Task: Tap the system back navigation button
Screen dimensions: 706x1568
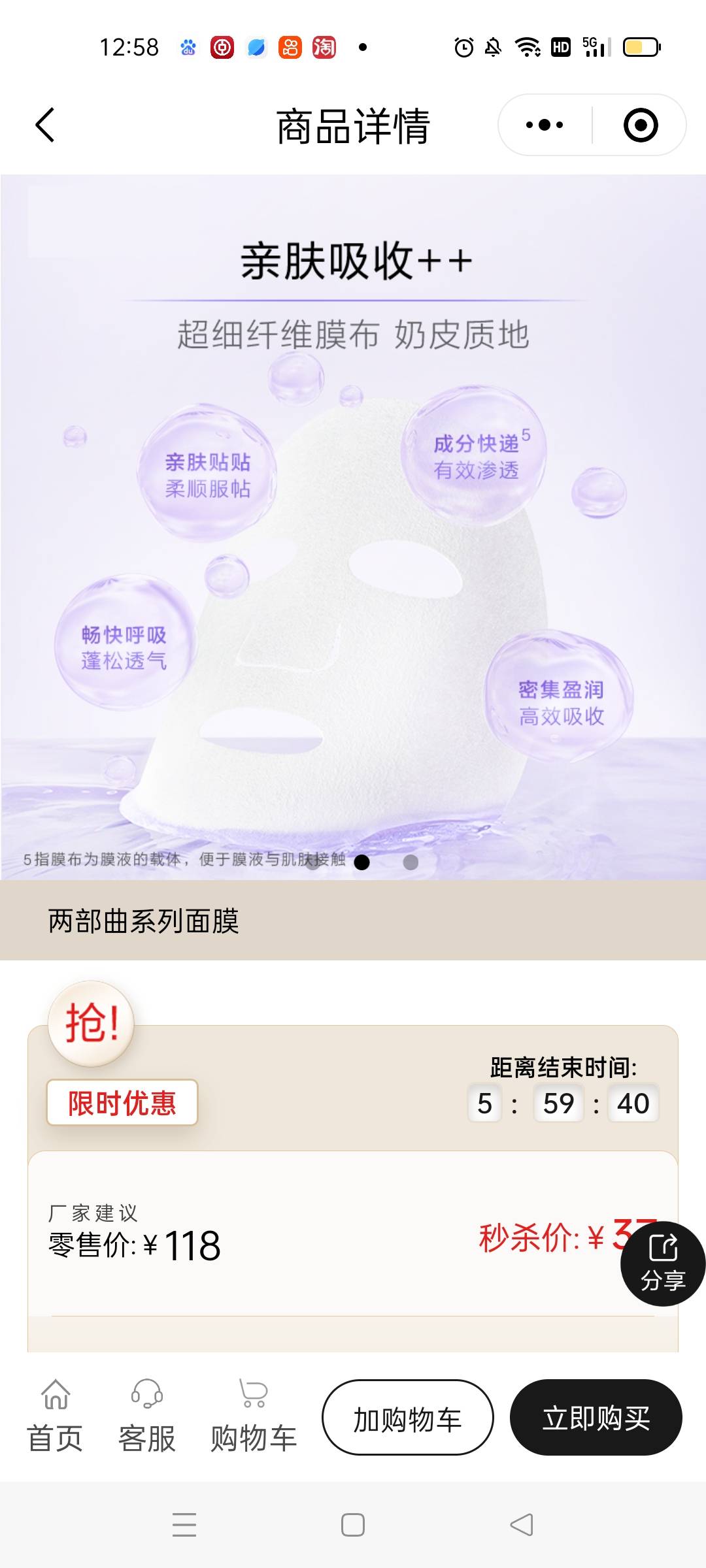Action: coord(522,1525)
